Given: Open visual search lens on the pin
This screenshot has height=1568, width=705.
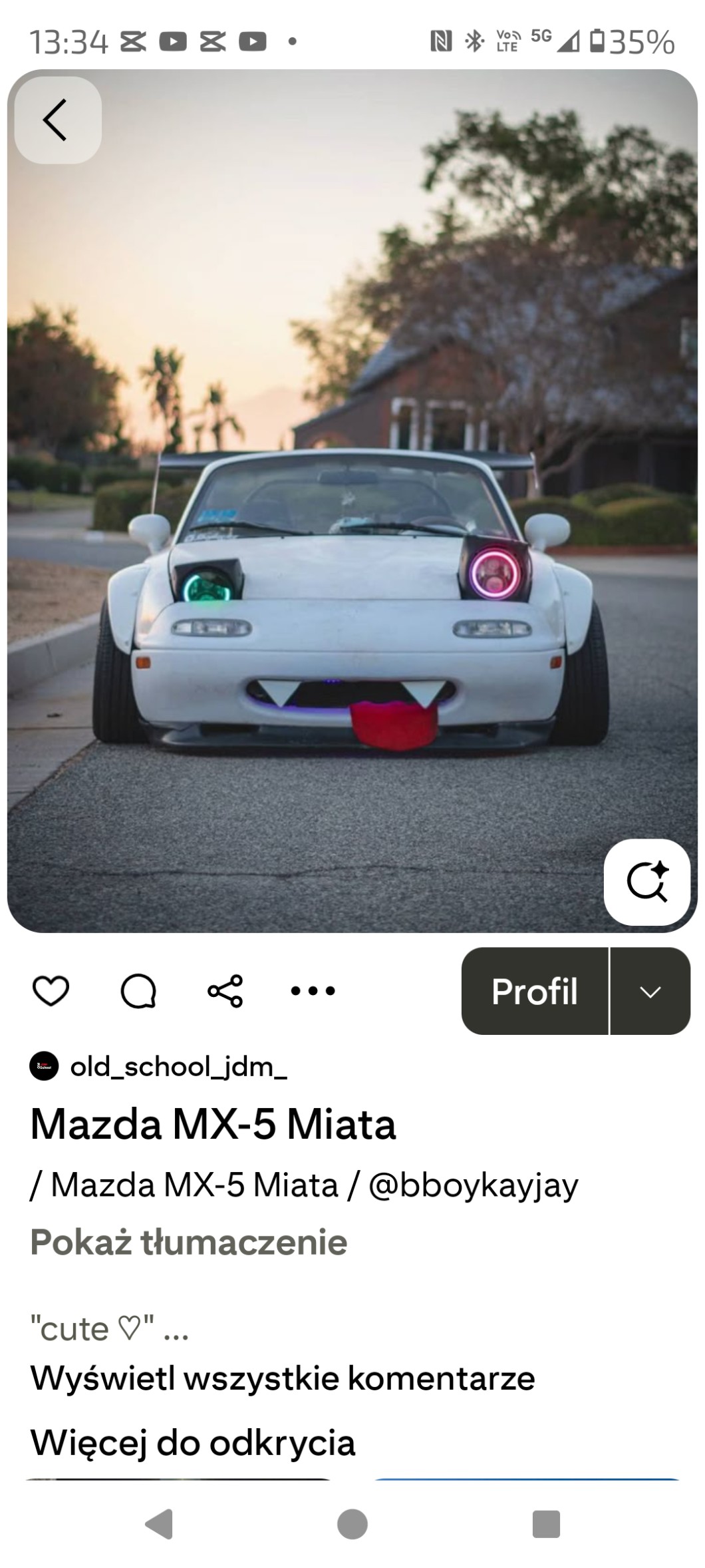Looking at the screenshot, I should point(646,882).
